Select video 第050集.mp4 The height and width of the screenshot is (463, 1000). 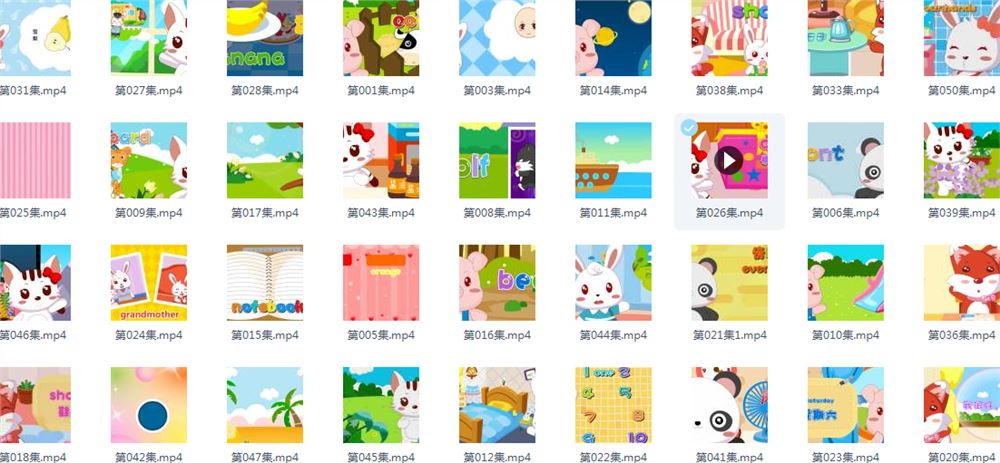point(961,38)
